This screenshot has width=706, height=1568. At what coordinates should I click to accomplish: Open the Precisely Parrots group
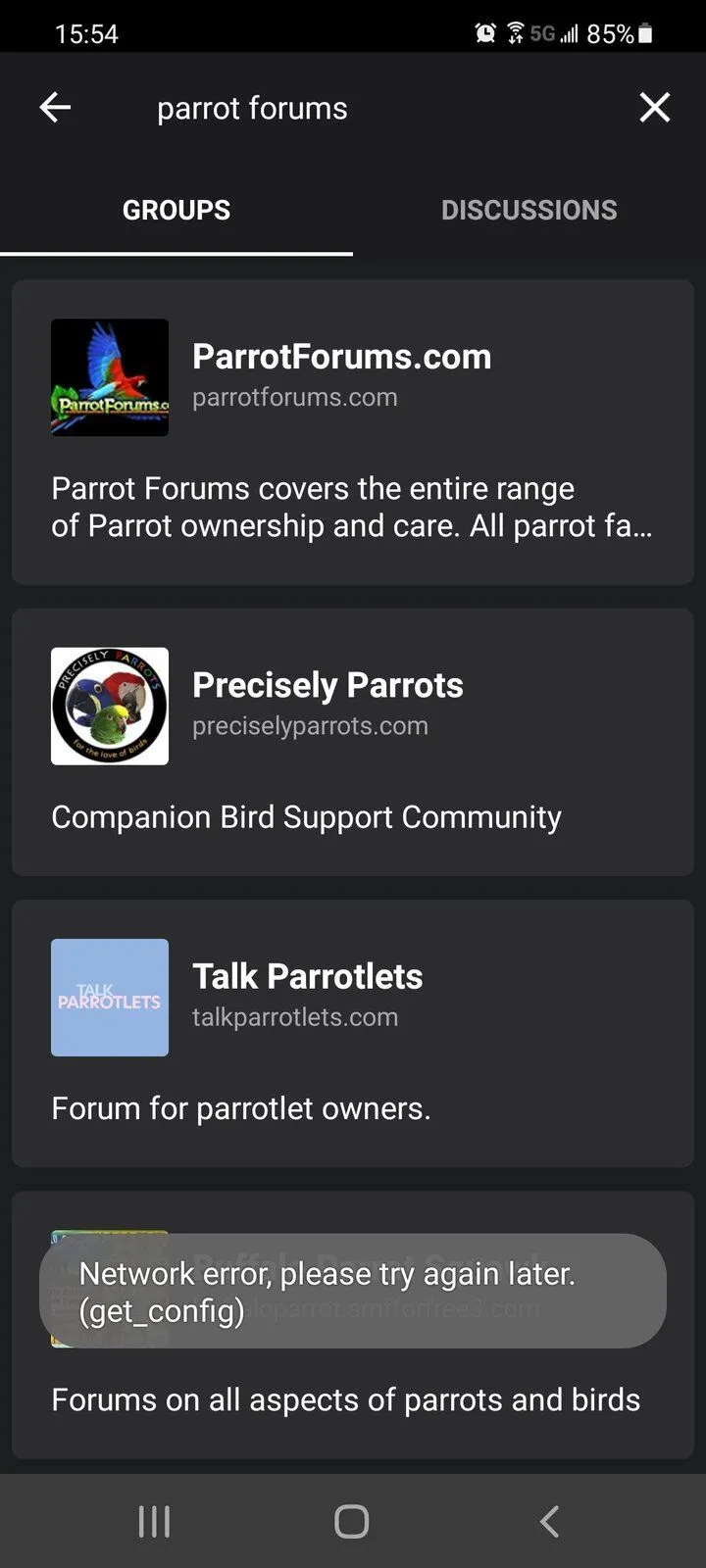[x=352, y=742]
